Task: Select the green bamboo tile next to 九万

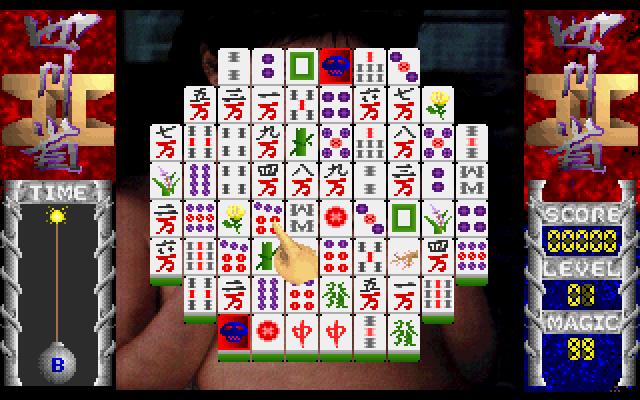Action: pyautogui.click(x=300, y=141)
